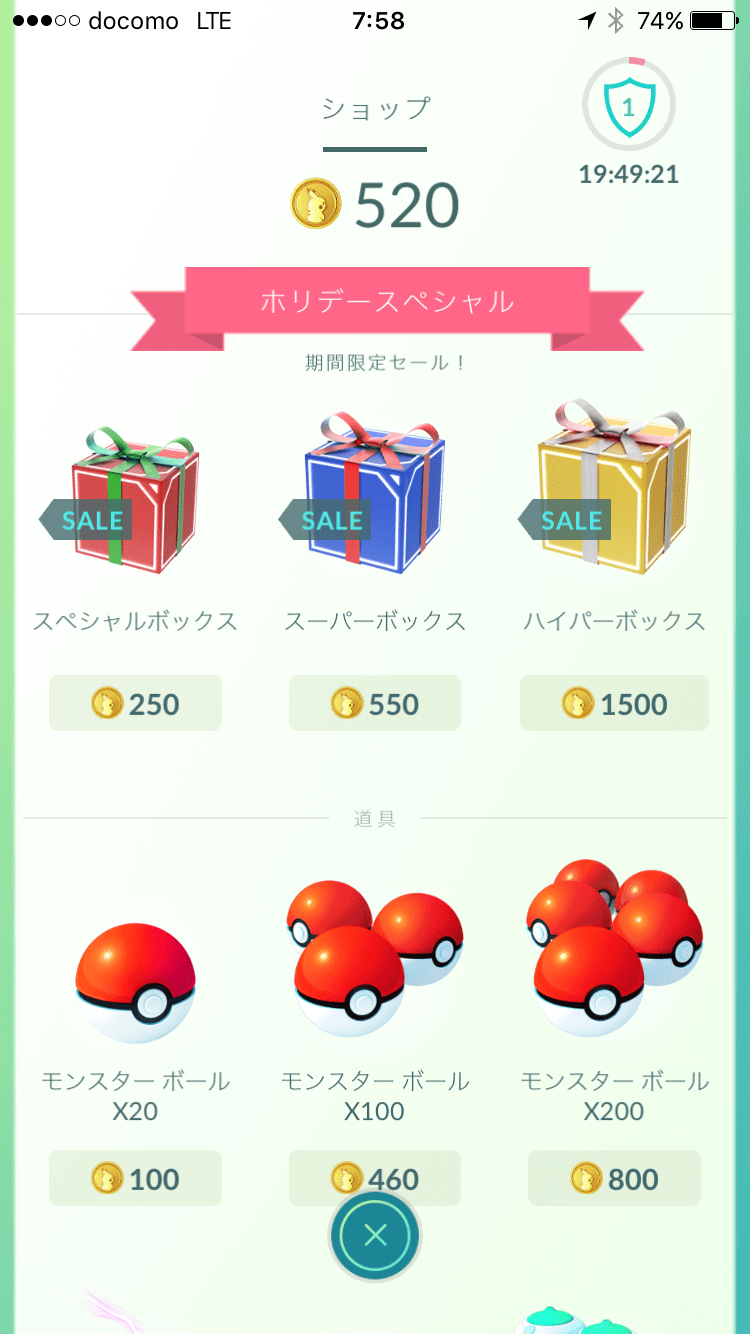Buy ハイパーボックス for 1500 coins

click(x=614, y=703)
